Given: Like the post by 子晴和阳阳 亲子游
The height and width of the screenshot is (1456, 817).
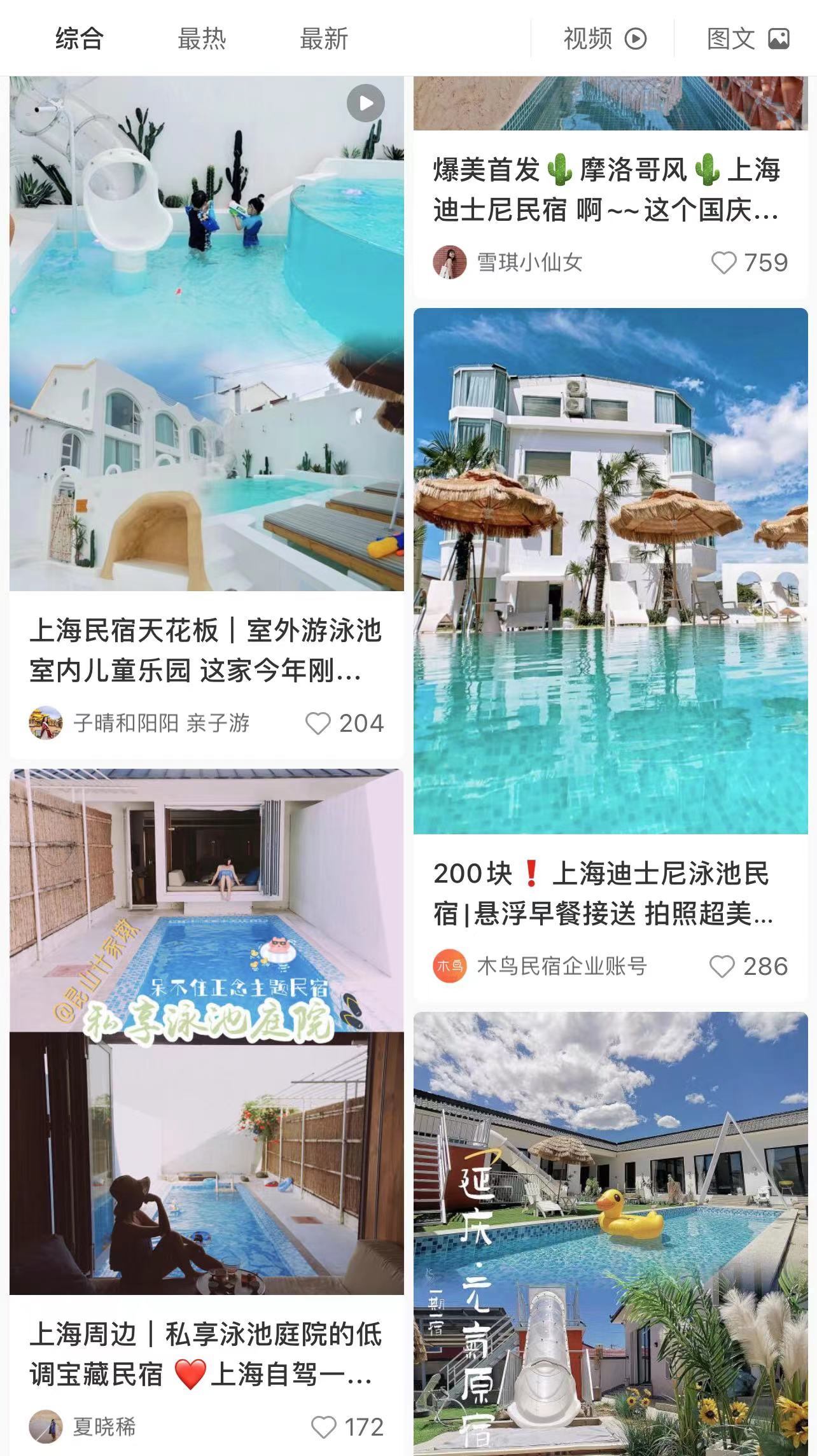Looking at the screenshot, I should (x=318, y=724).
